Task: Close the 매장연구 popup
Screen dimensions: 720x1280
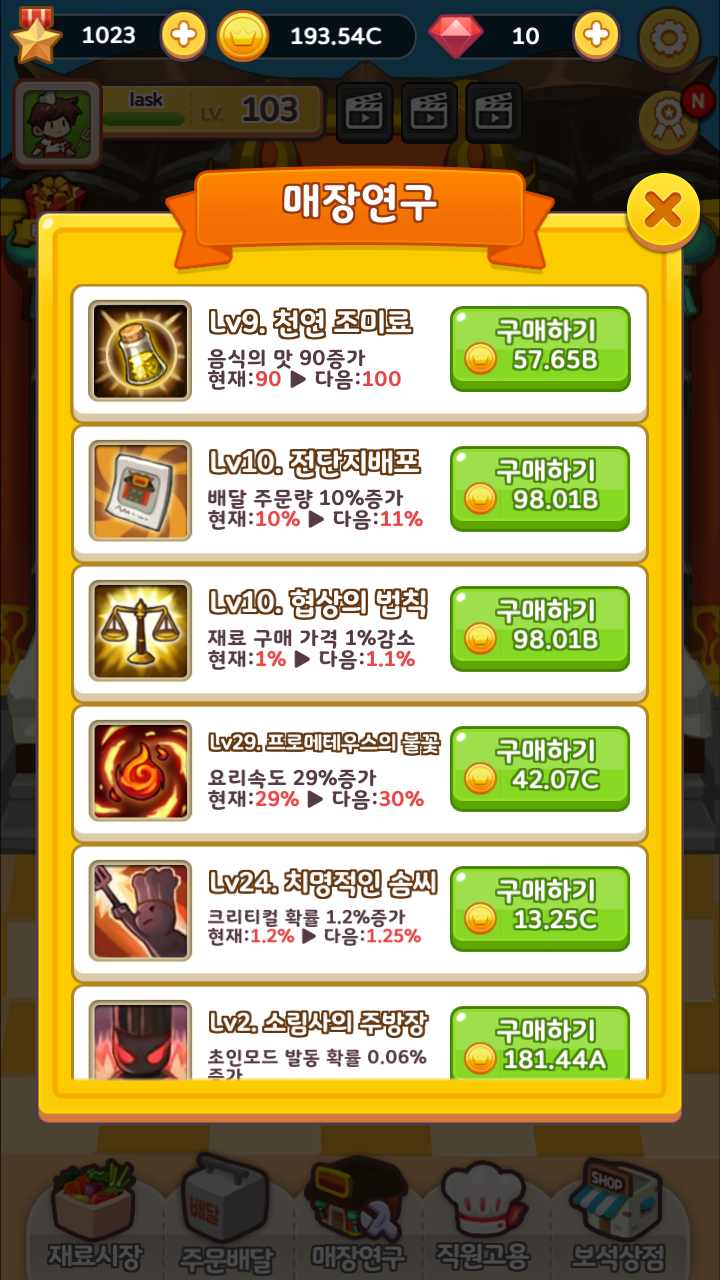Action: 662,212
